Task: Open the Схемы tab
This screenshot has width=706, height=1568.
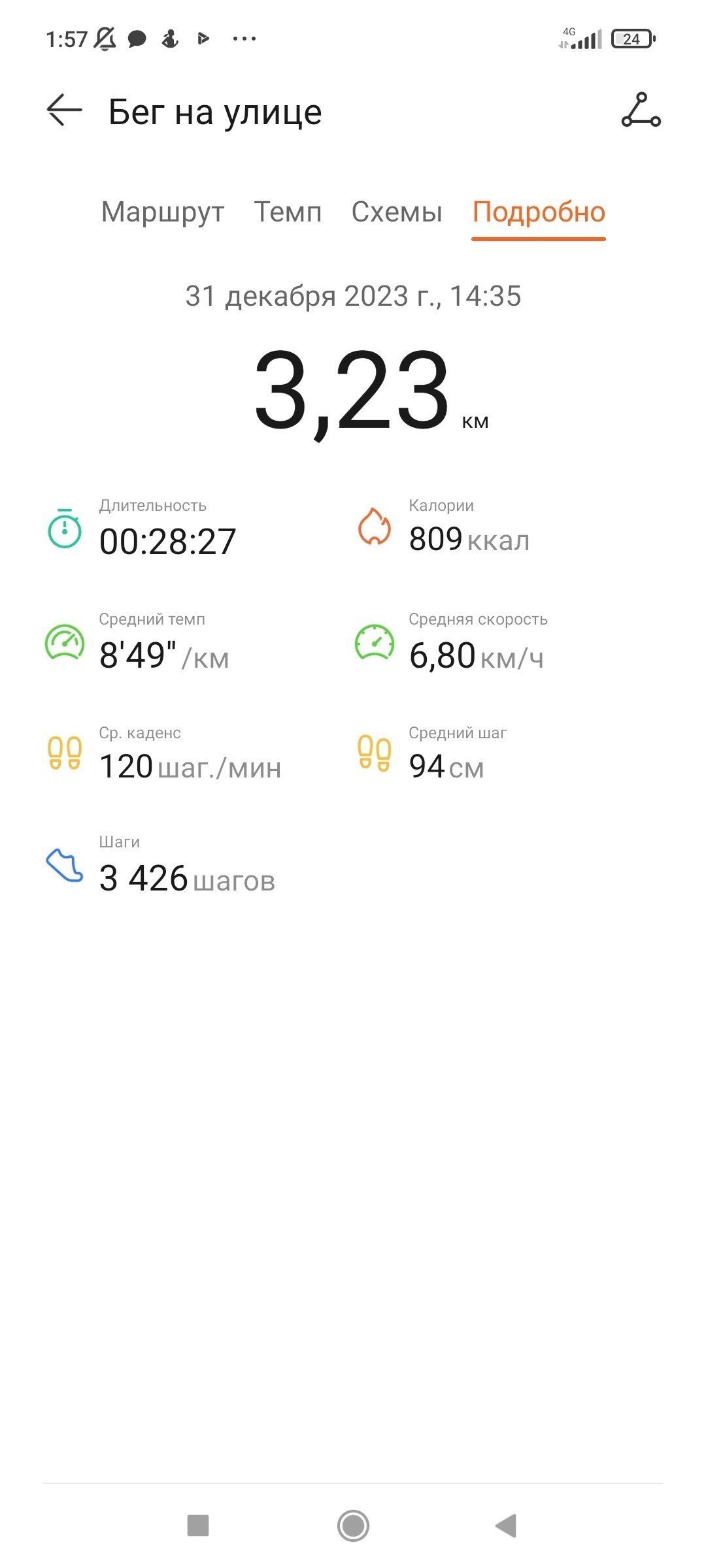Action: pos(397,212)
